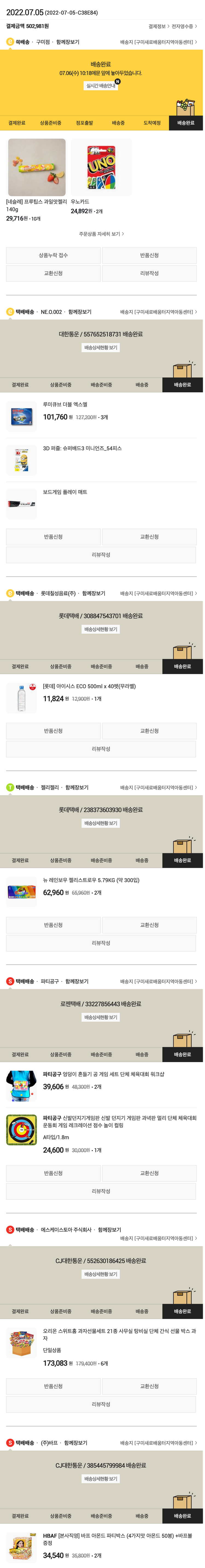Track 롯데택배 308847543701 delivery status
Image resolution: width=205 pixels, height=1568 pixels.
pos(101,629)
